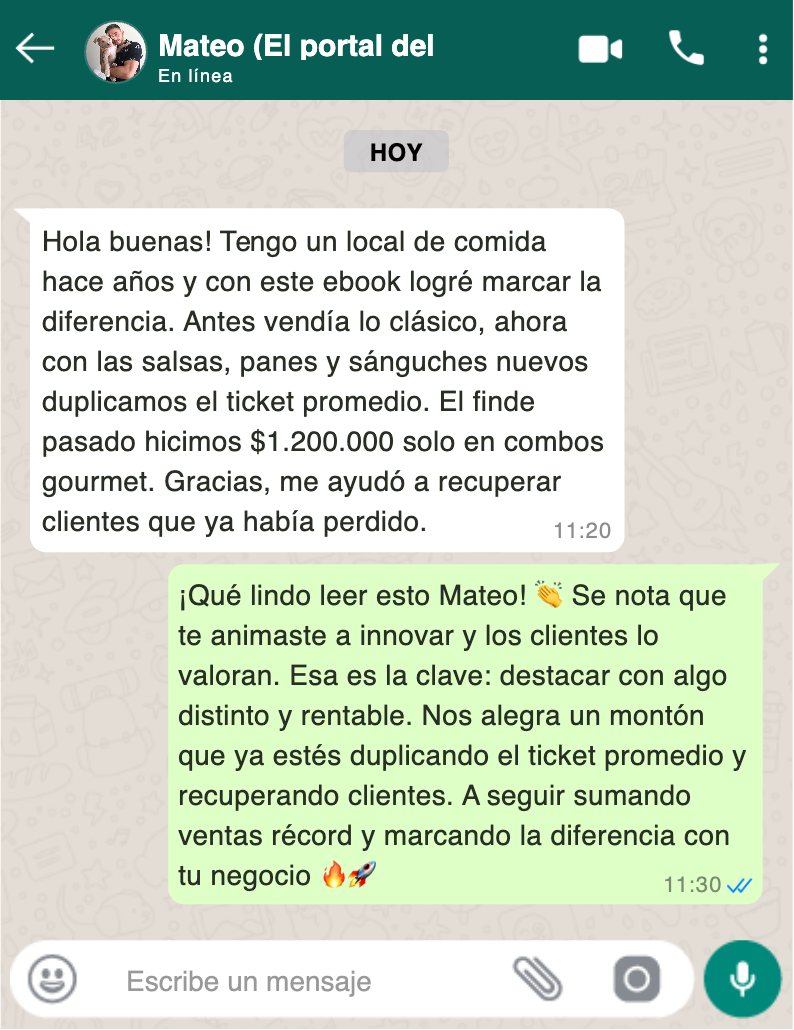Start a video call with Mateo

(600, 49)
